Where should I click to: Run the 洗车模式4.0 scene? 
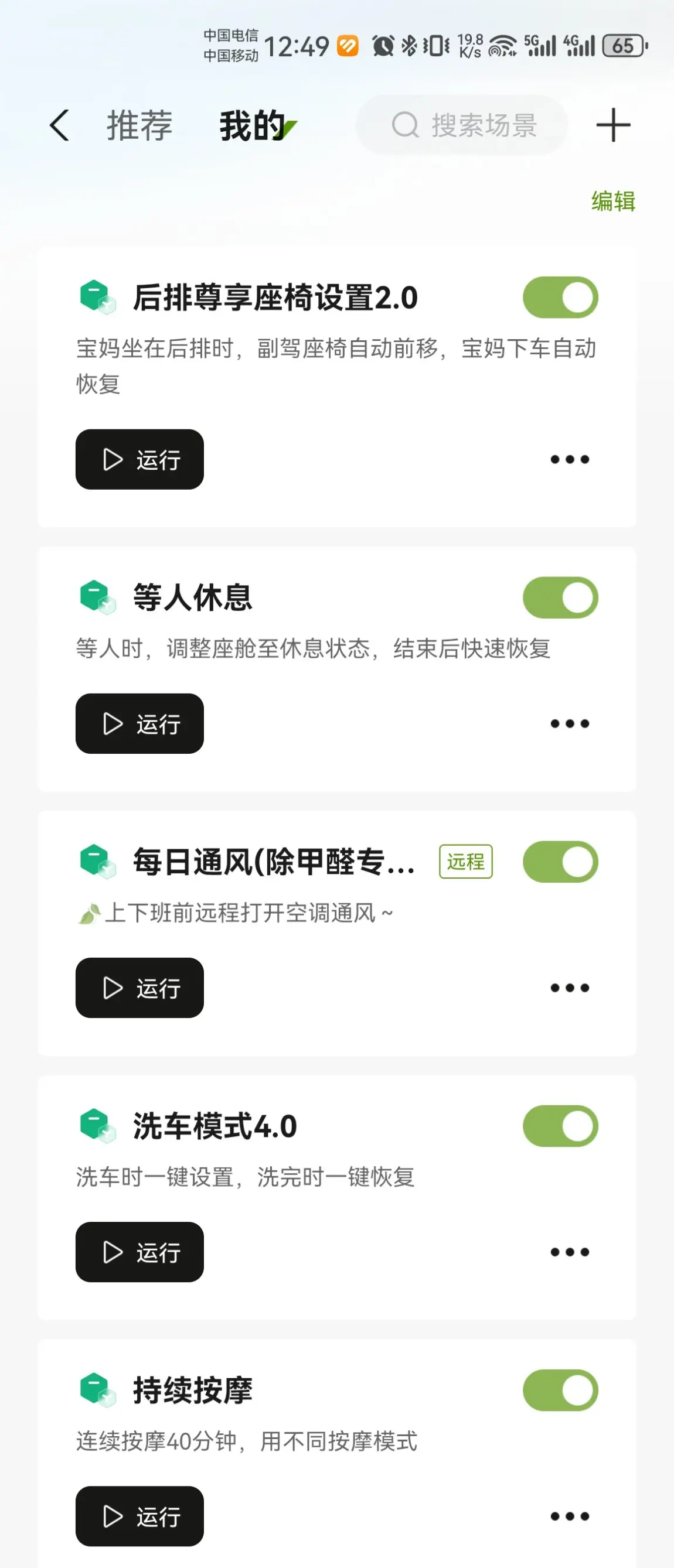[x=139, y=1252]
